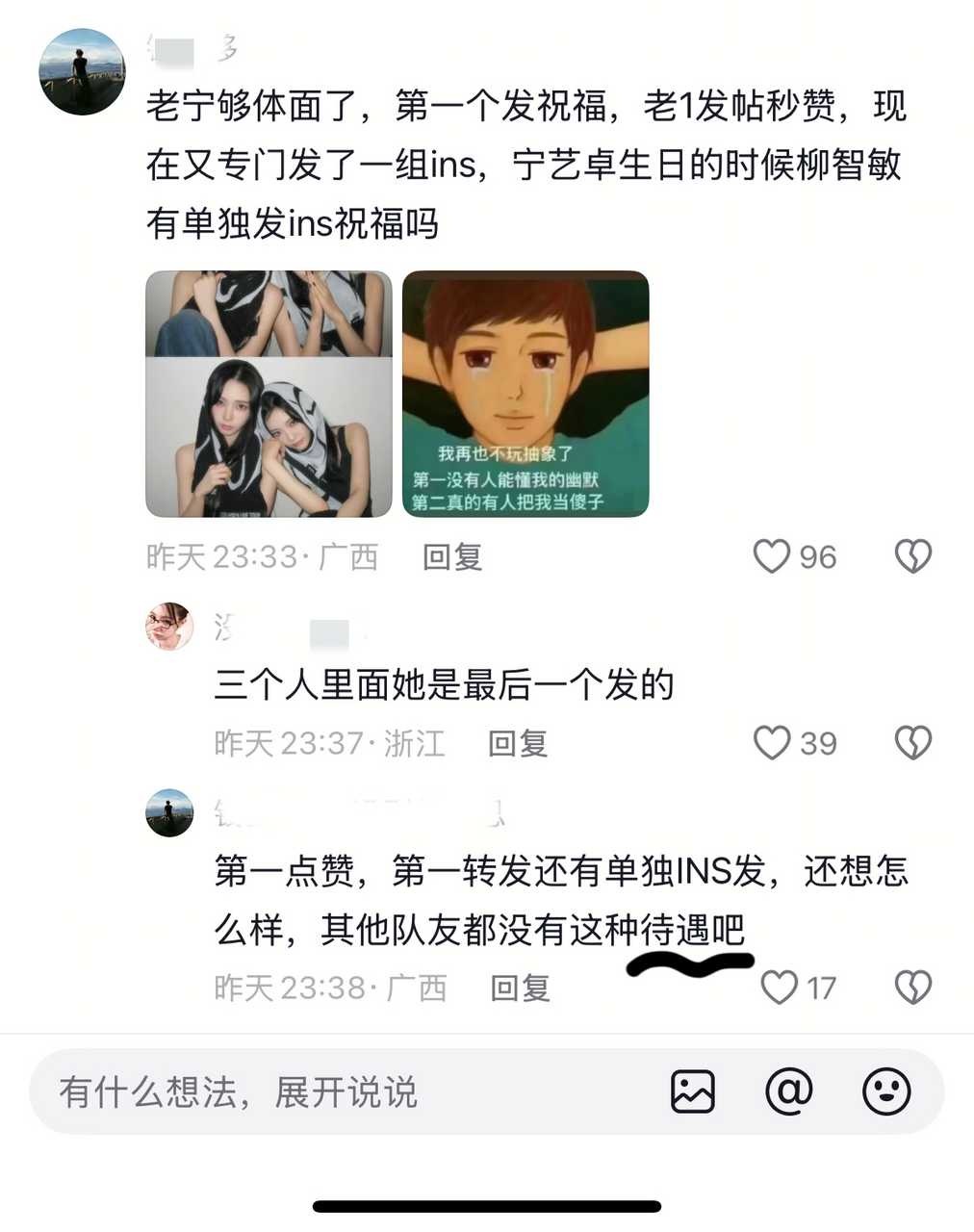Tap 回复 under the 39-like comment
The height and width of the screenshot is (1232, 974).
[x=516, y=742]
